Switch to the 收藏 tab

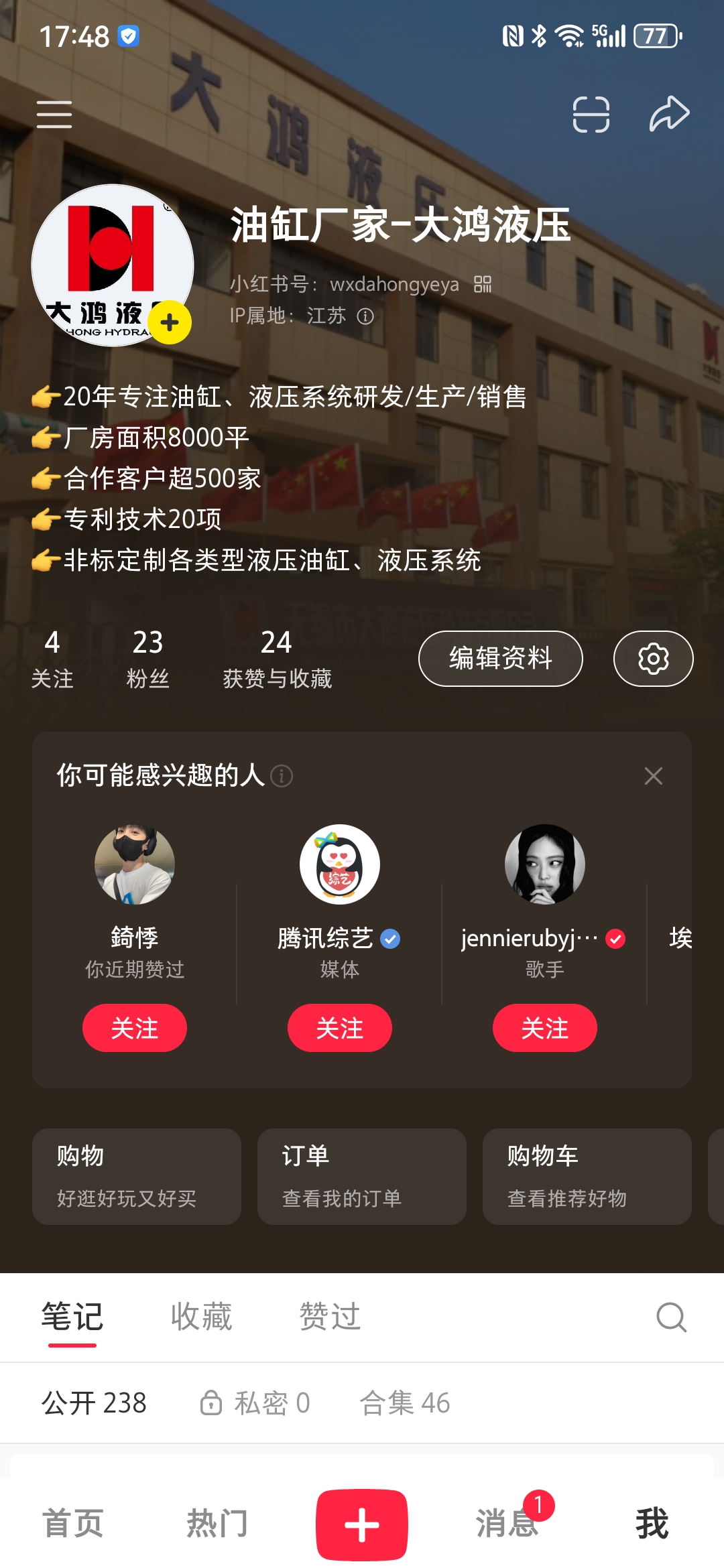pos(201,1317)
